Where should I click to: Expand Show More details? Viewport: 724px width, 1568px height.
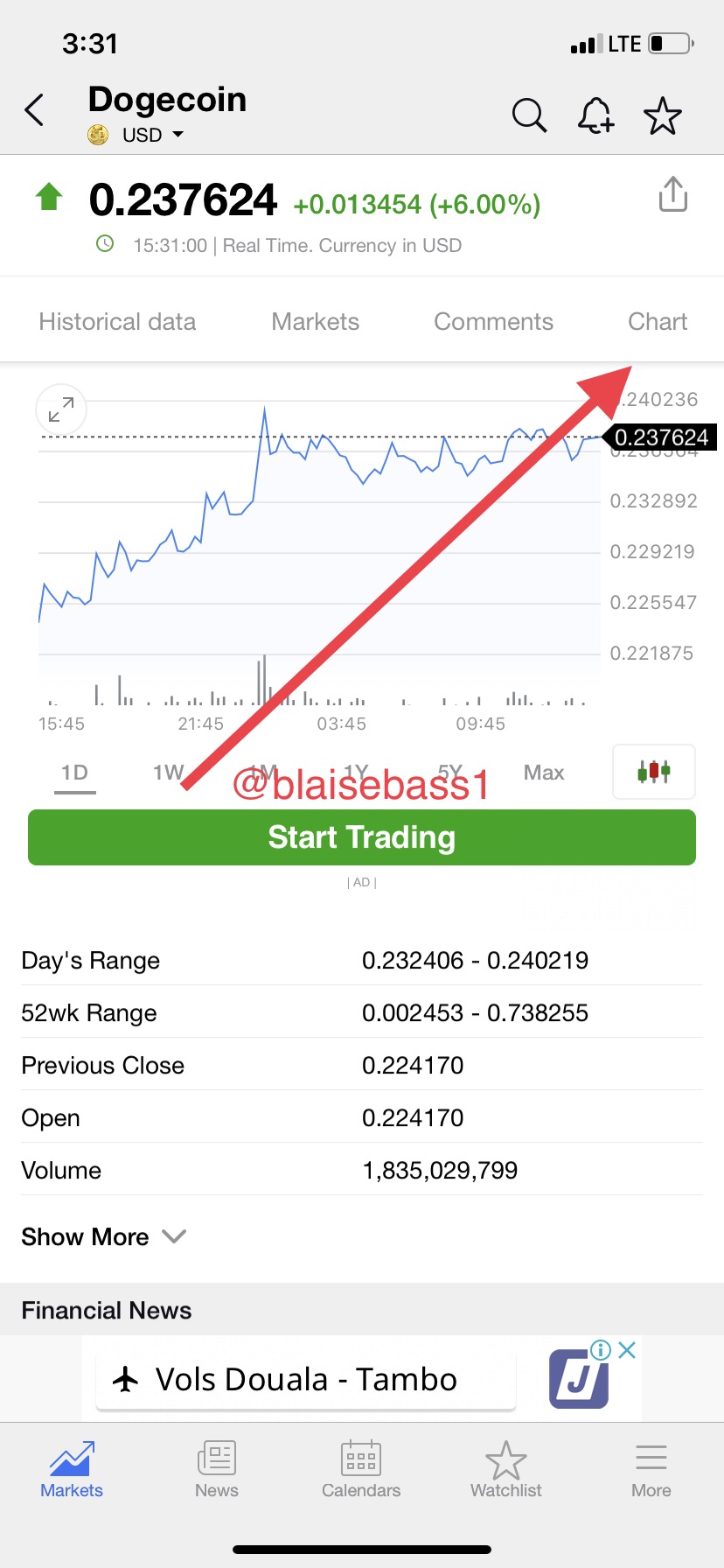[x=104, y=1236]
